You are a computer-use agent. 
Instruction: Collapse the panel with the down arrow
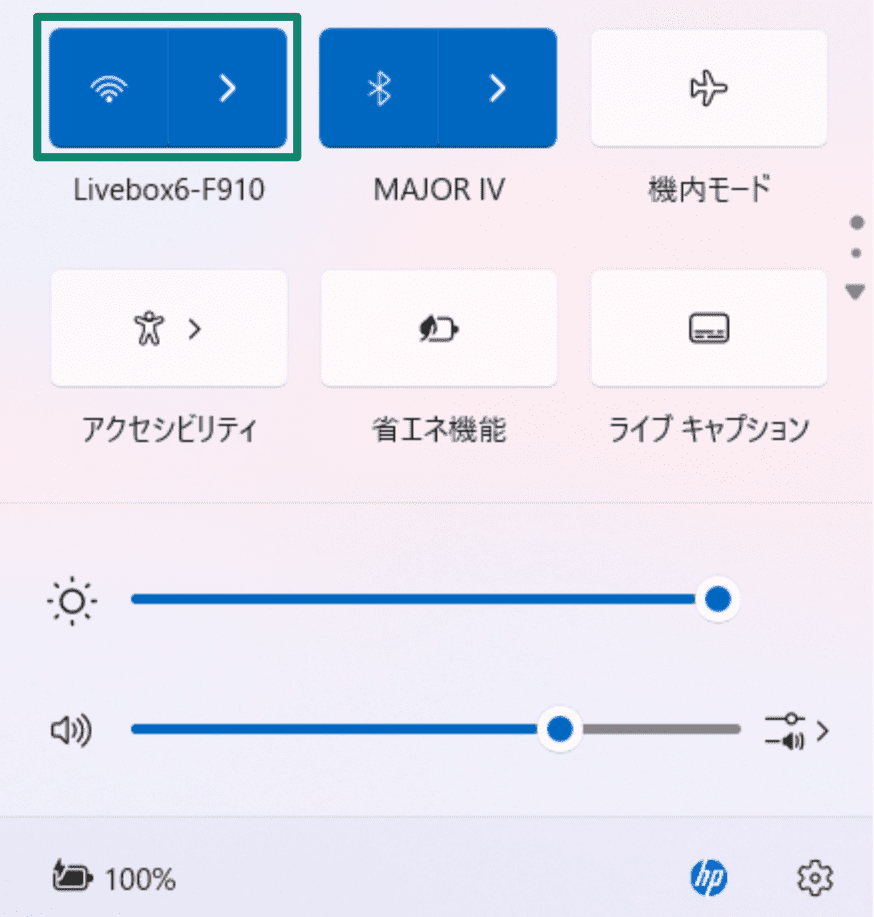[856, 292]
